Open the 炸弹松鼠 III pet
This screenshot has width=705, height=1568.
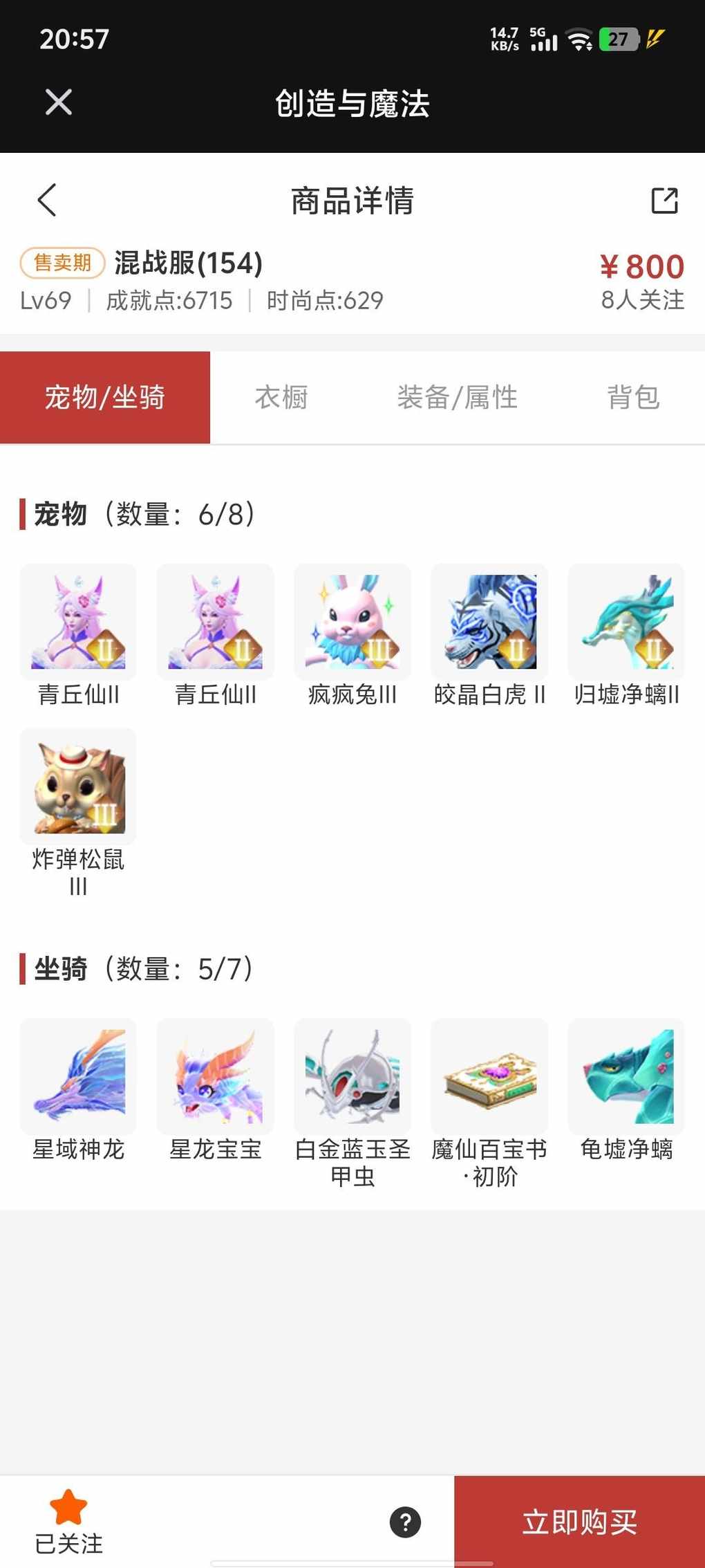[x=78, y=786]
